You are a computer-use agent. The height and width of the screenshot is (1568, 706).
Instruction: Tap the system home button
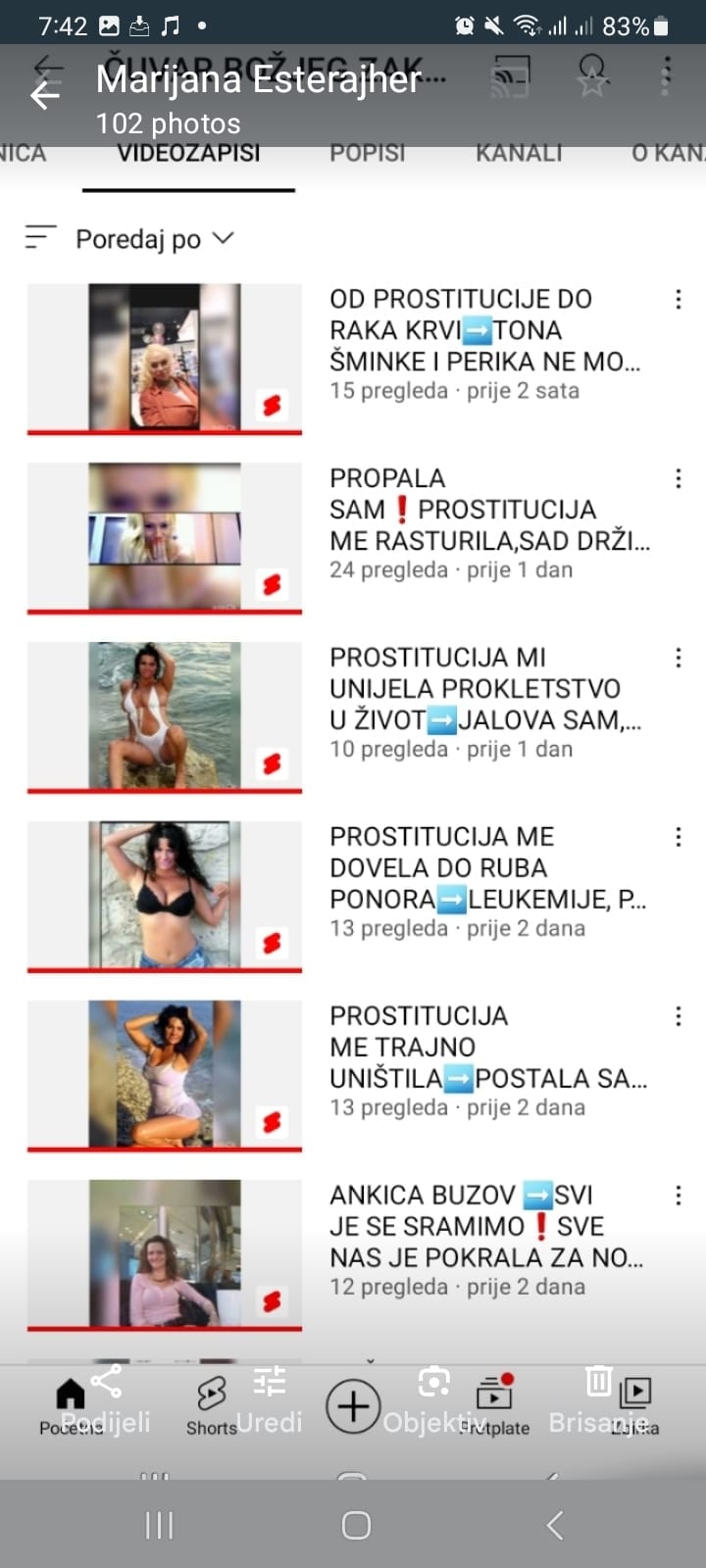pyautogui.click(x=356, y=1524)
